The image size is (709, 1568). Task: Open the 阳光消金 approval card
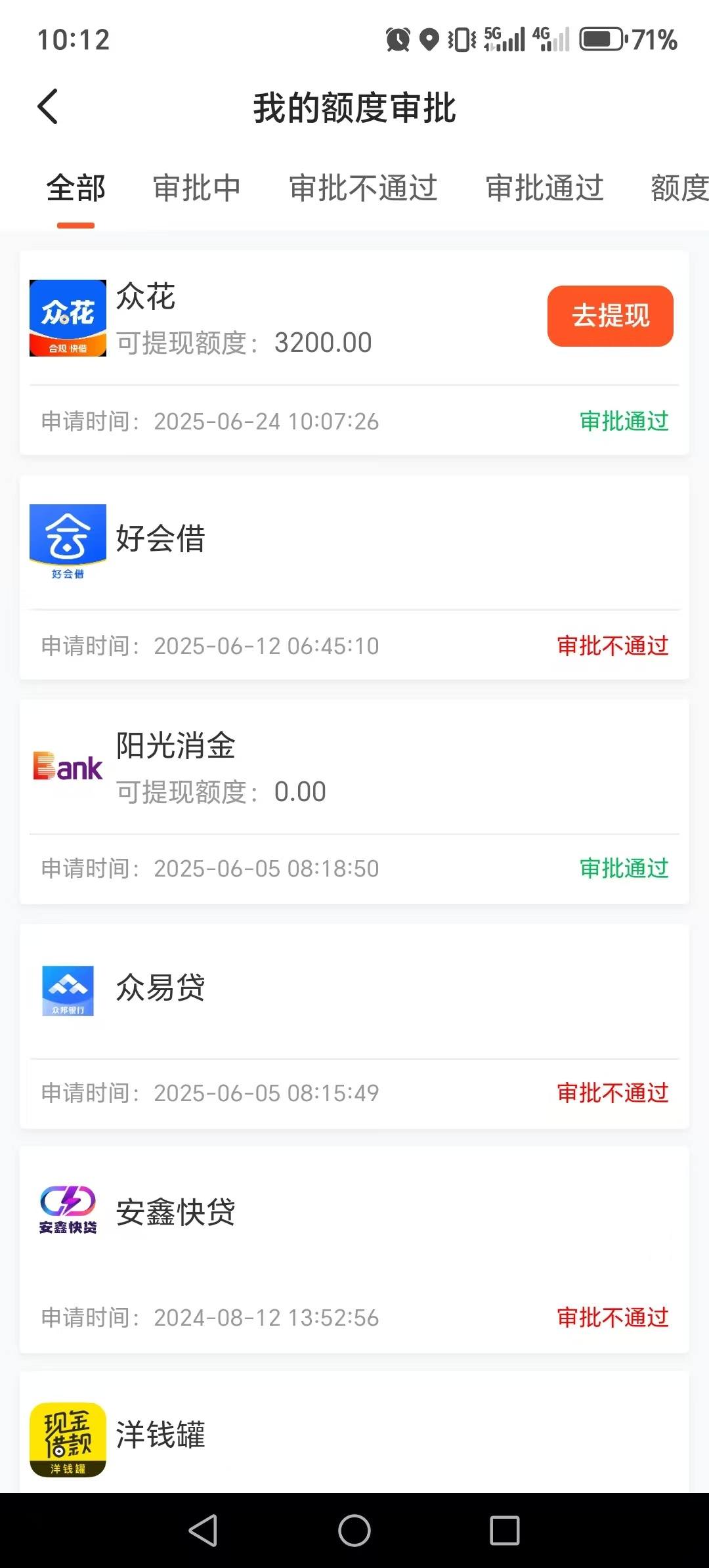click(354, 802)
